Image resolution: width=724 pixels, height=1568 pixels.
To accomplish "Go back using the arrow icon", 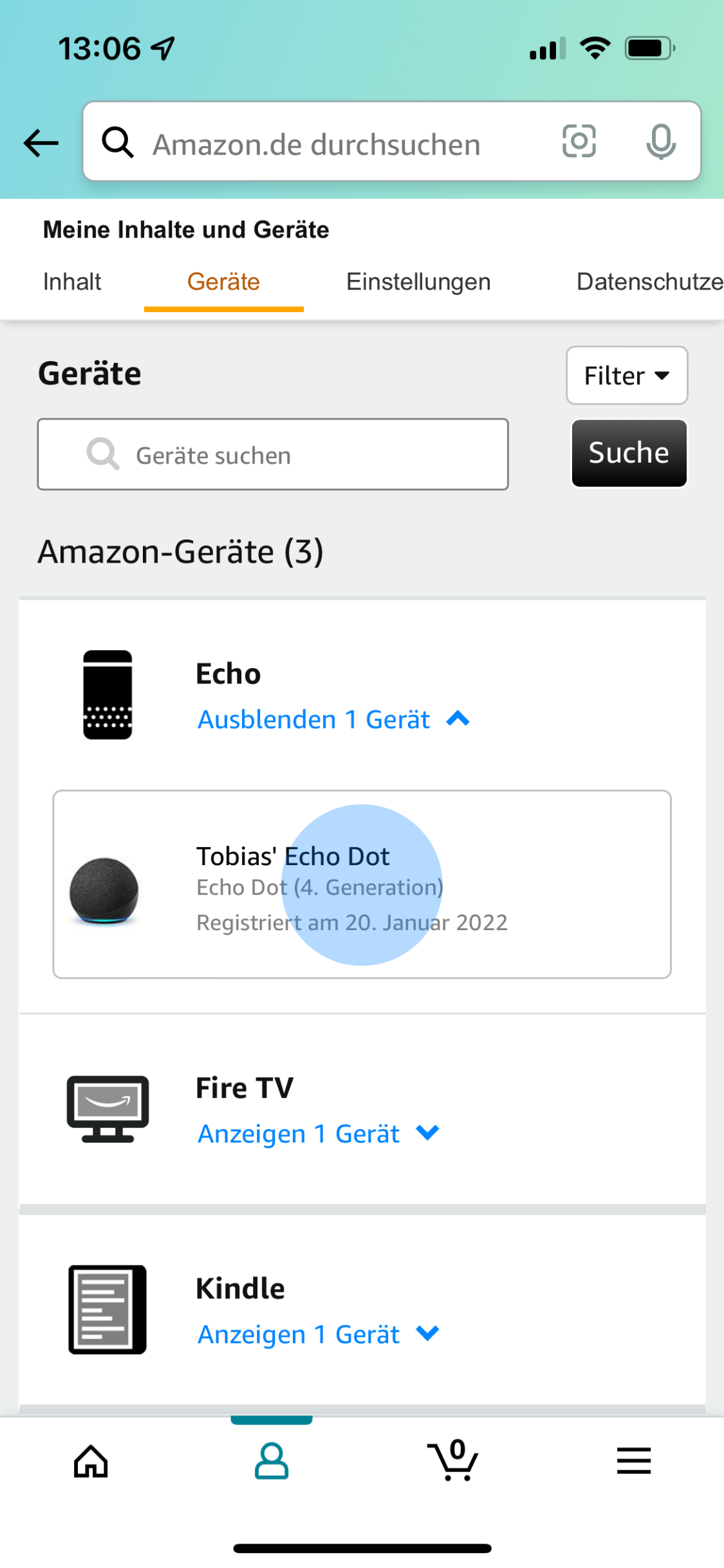I will point(40,143).
